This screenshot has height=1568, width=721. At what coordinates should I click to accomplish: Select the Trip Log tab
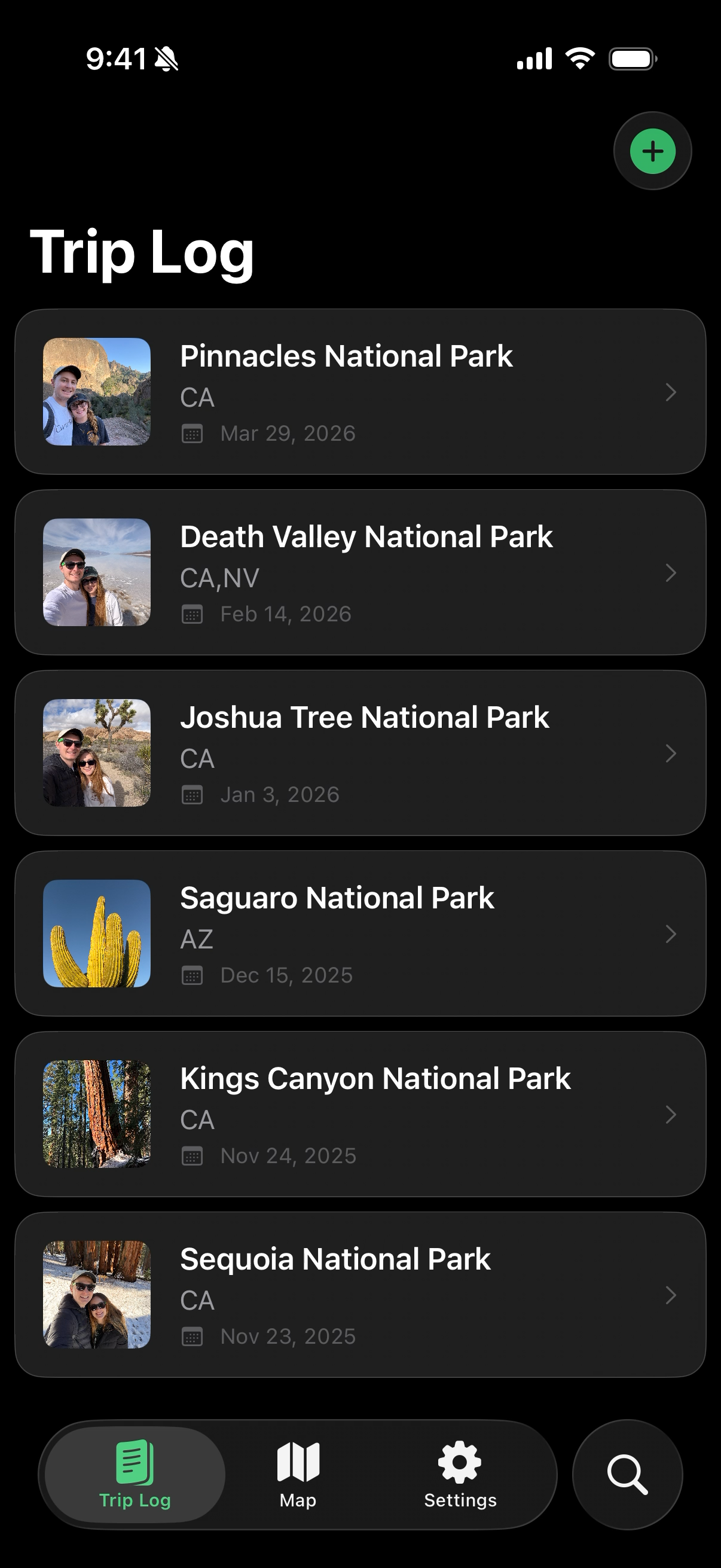pos(135,1474)
